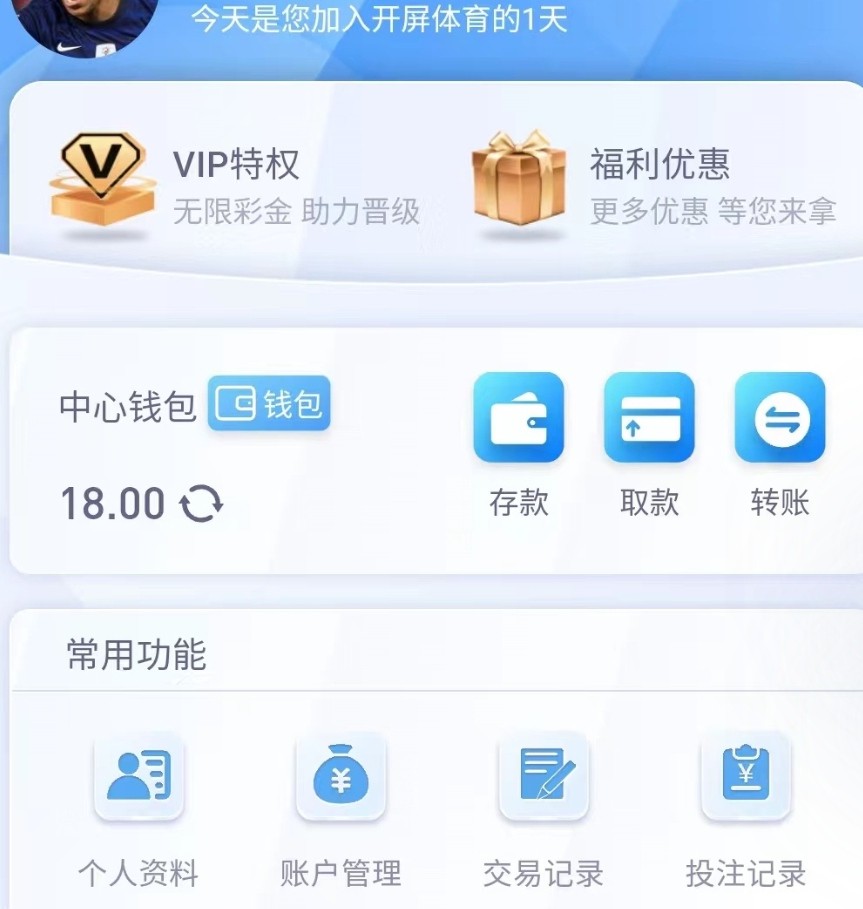Tap the profile avatar picture
The width and height of the screenshot is (863, 909).
(x=88, y=22)
